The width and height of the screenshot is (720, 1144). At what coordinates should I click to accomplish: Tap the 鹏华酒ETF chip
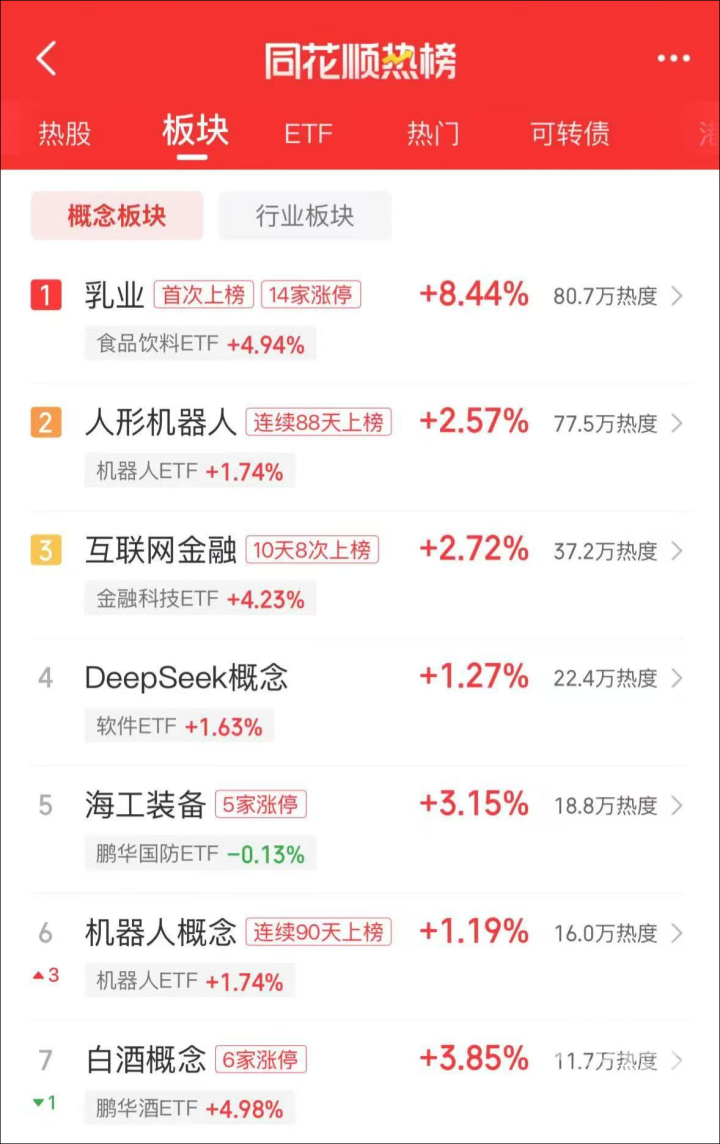[190, 1109]
